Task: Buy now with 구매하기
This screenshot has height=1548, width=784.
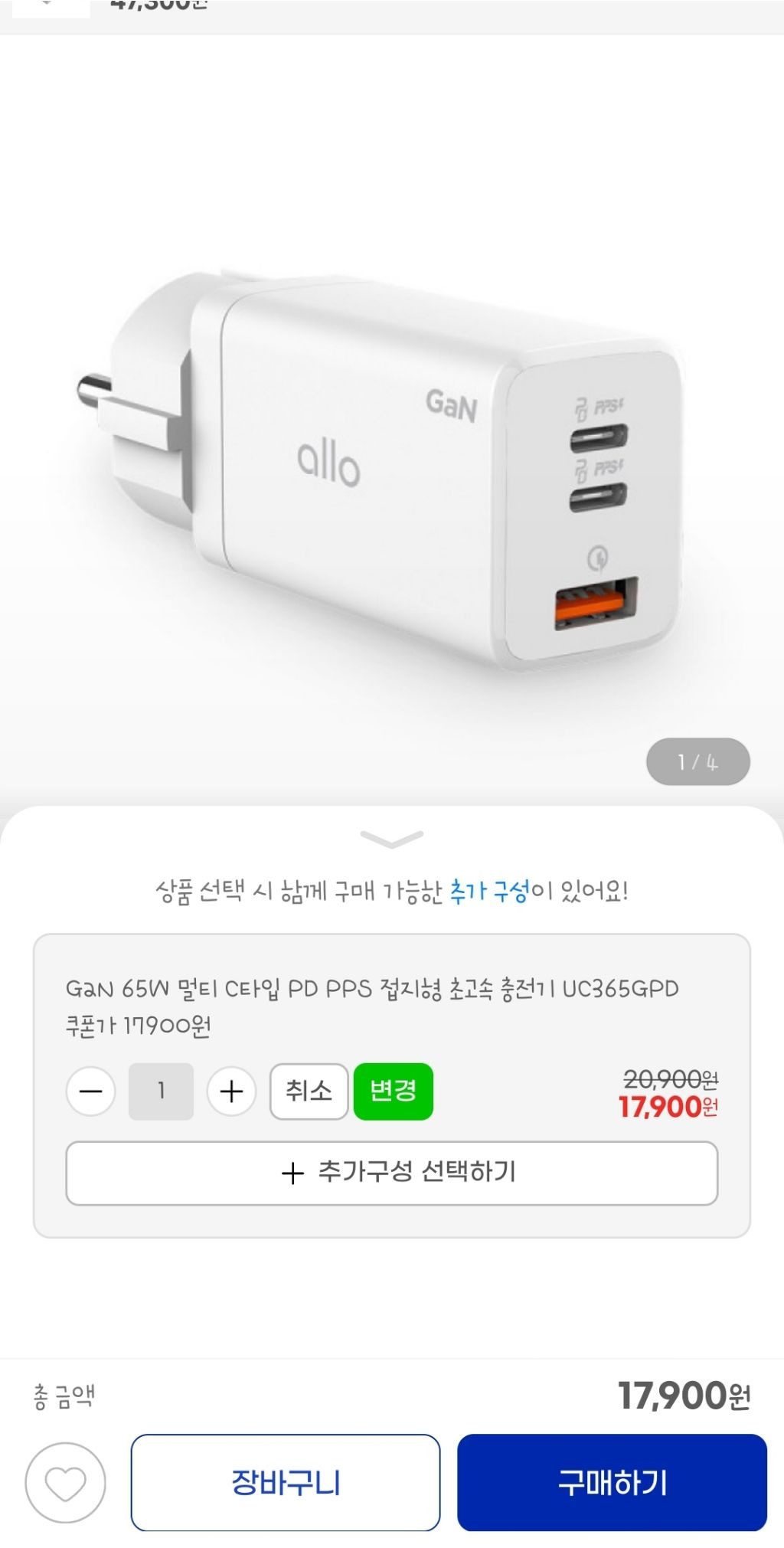Action: (612, 1483)
